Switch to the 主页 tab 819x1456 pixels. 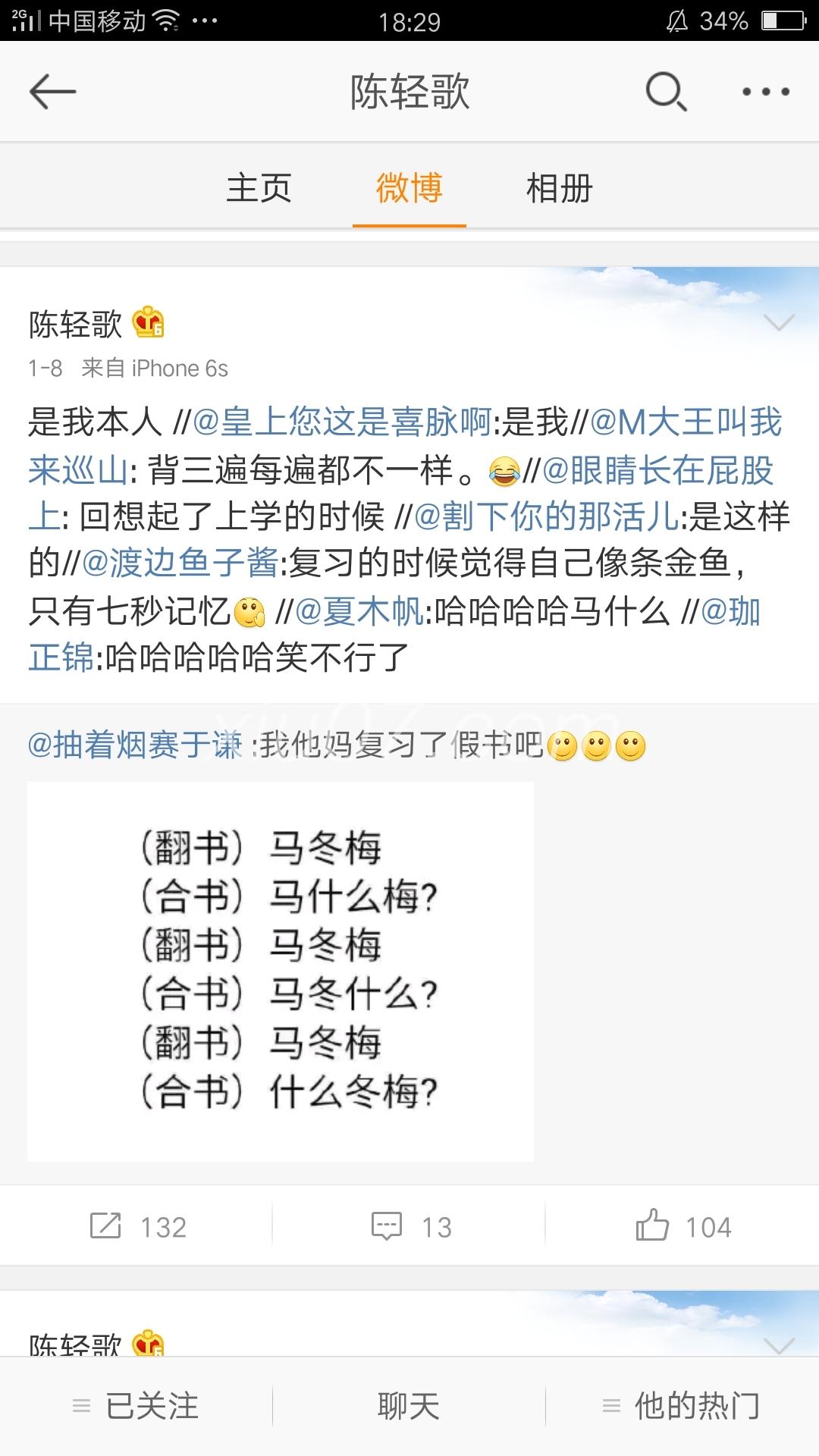(x=259, y=188)
